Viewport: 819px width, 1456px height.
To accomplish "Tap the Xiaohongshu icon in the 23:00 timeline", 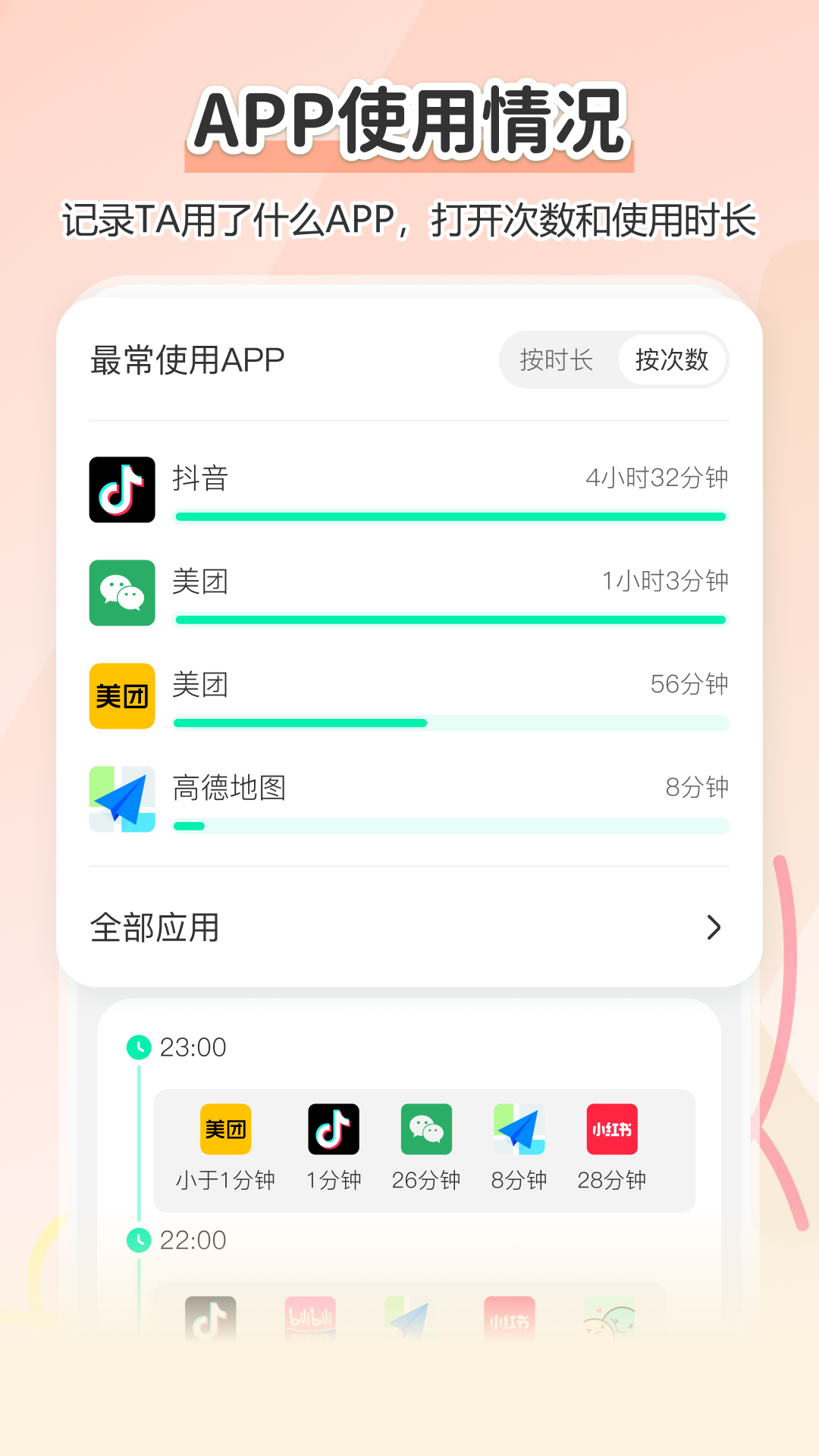I will pos(611,1129).
